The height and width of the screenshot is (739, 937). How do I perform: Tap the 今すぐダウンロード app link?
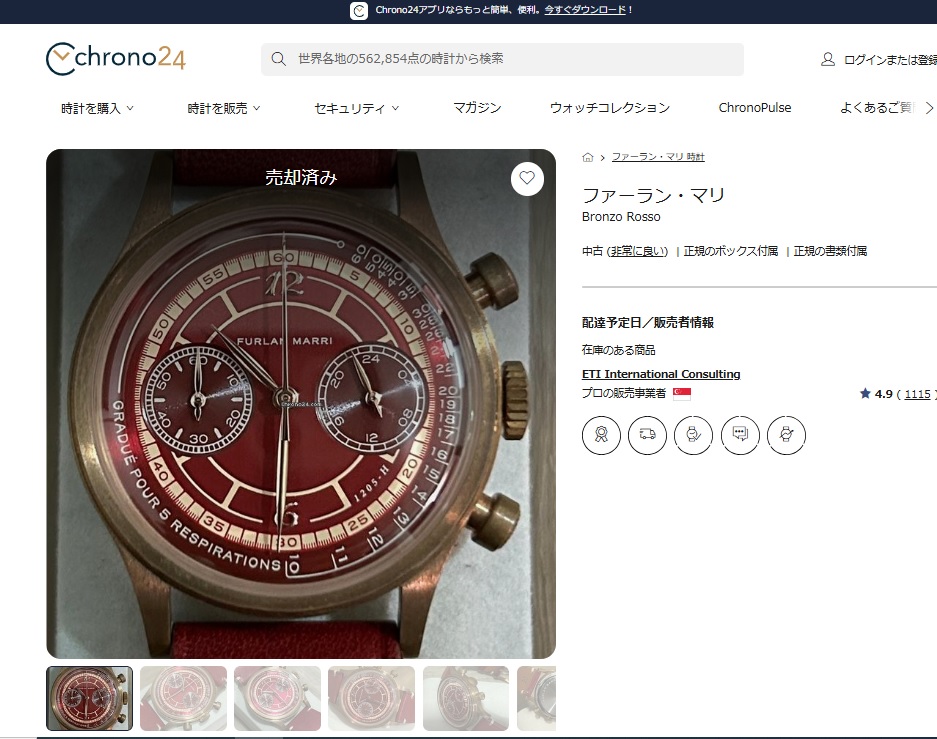pos(585,10)
